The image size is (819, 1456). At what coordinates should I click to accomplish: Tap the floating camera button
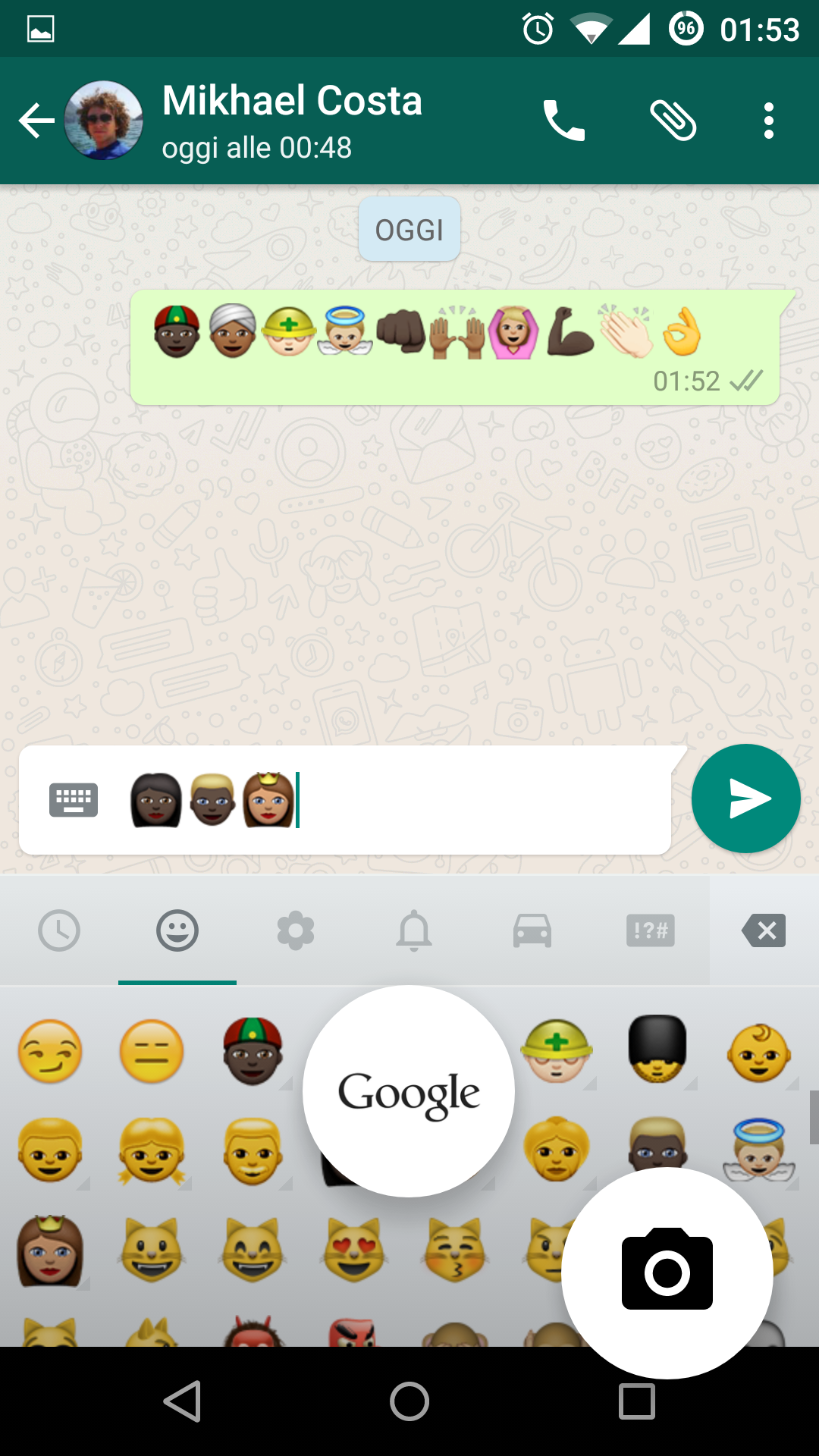tap(667, 1273)
